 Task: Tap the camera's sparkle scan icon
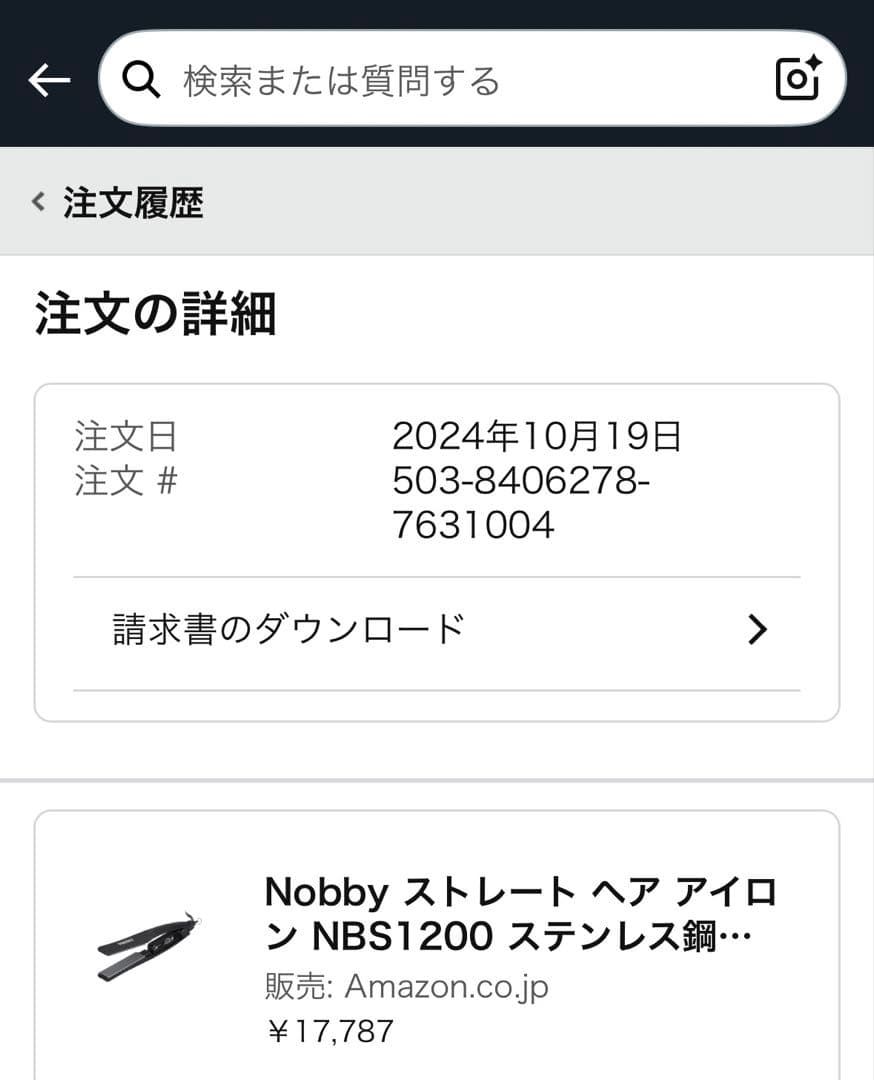click(812, 64)
